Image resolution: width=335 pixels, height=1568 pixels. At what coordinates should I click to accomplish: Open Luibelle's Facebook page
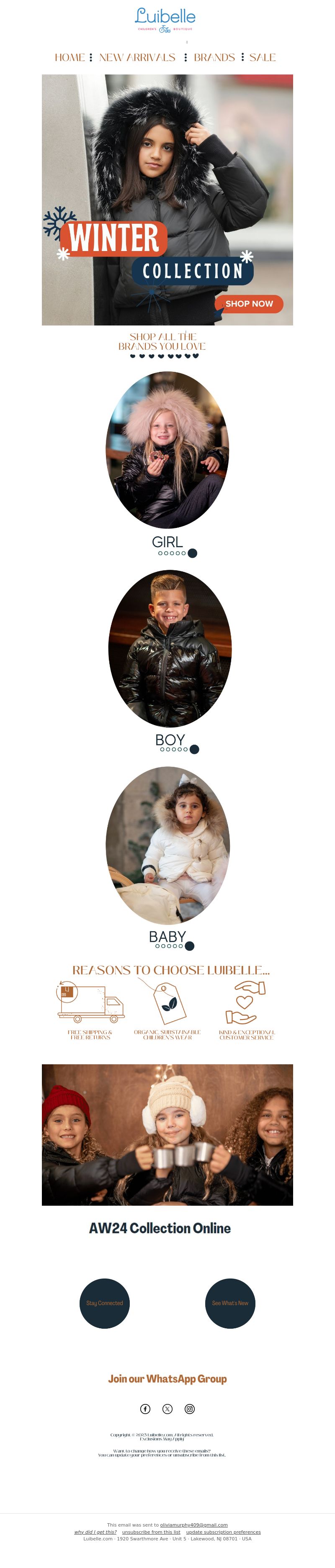145,1409
